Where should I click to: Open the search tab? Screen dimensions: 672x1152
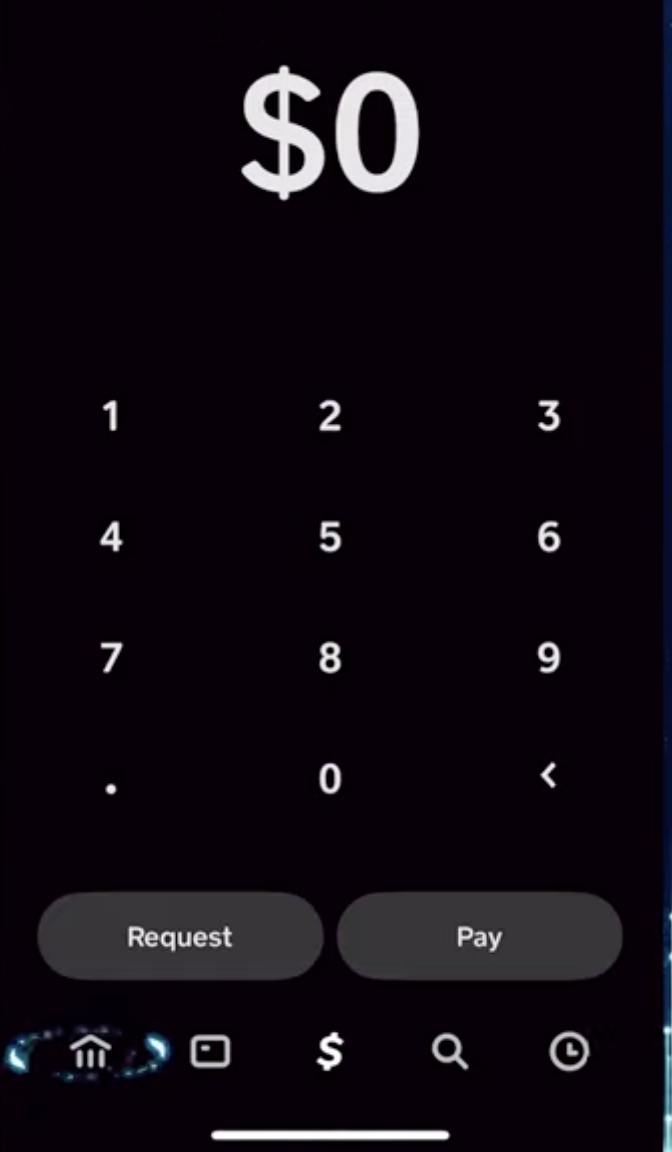click(x=449, y=1052)
